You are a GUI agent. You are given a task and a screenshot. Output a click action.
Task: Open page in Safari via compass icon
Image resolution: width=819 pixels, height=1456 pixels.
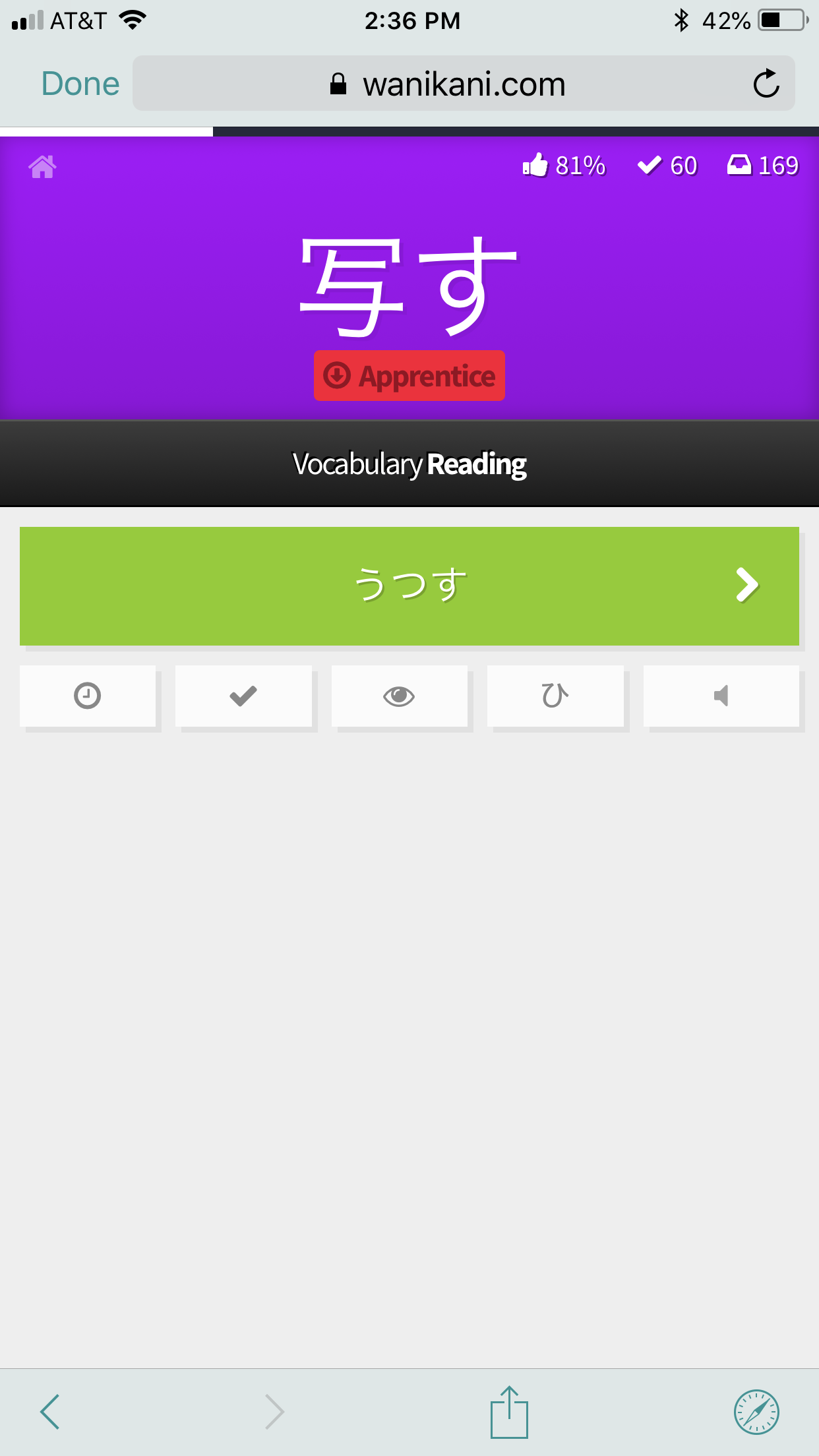(x=756, y=1412)
